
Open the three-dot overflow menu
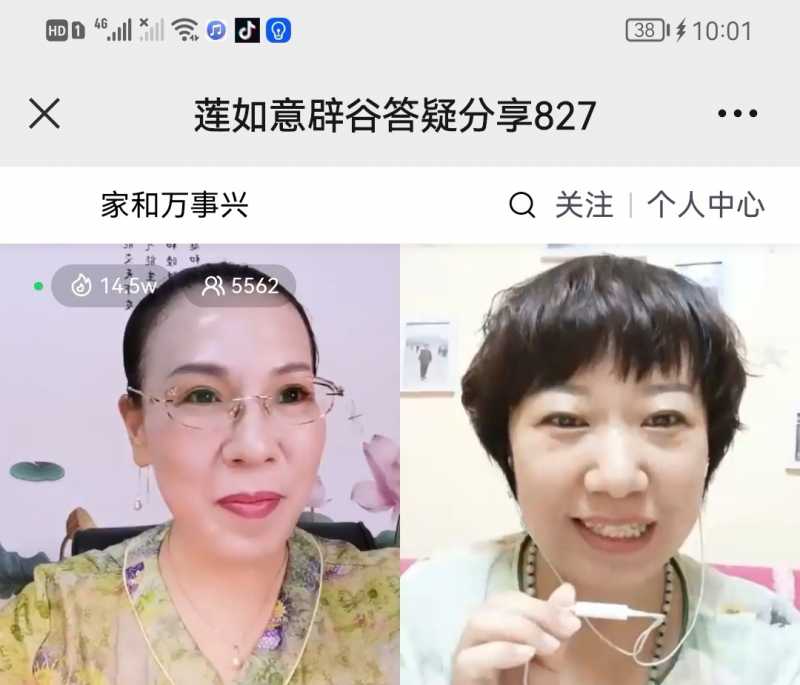(737, 115)
